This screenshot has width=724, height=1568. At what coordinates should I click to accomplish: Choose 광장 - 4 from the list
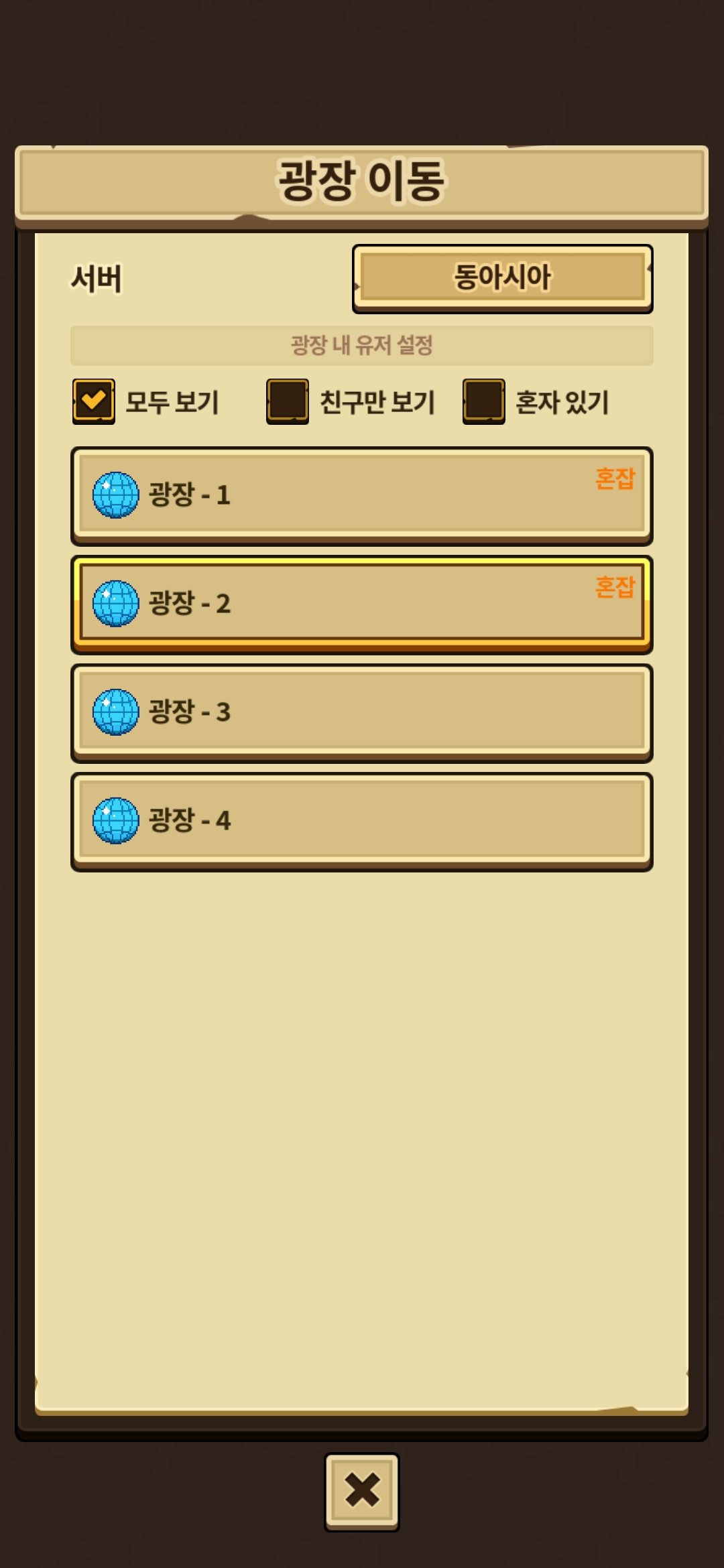pyautogui.click(x=362, y=821)
